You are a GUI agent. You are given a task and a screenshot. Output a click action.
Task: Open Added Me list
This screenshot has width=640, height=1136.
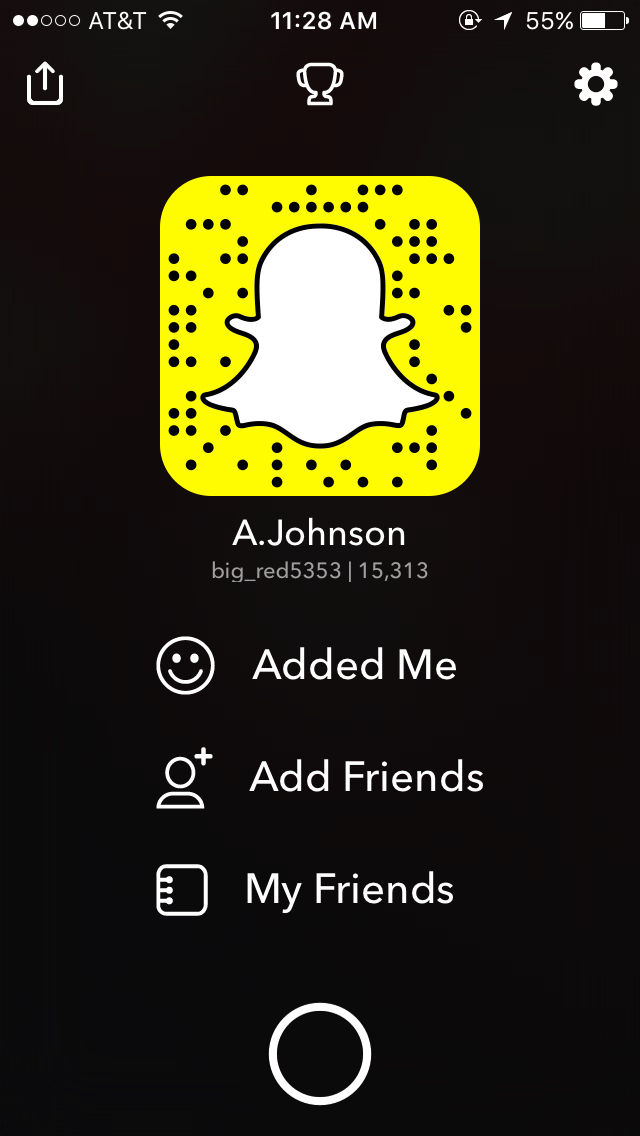tap(354, 666)
